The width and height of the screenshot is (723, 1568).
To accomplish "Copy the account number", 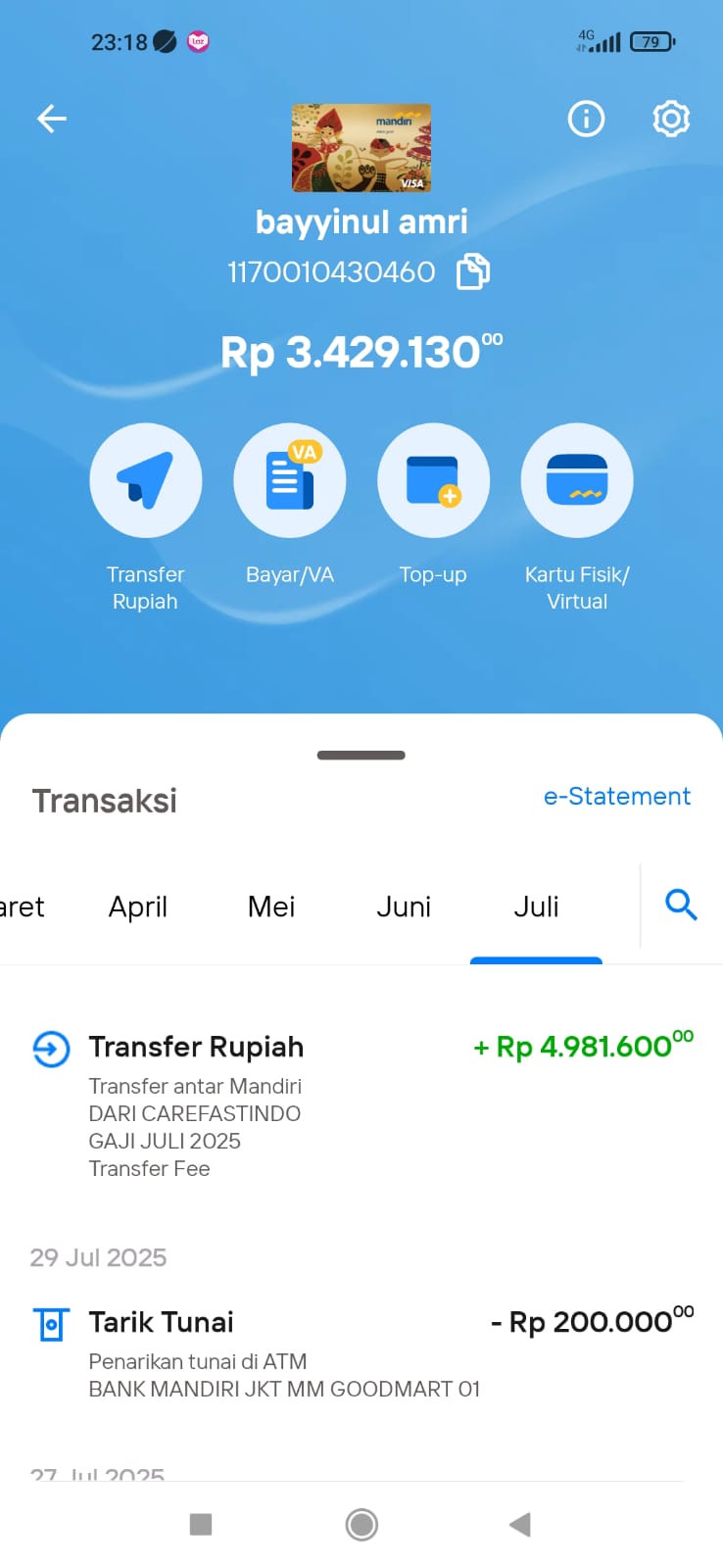I will point(473,271).
